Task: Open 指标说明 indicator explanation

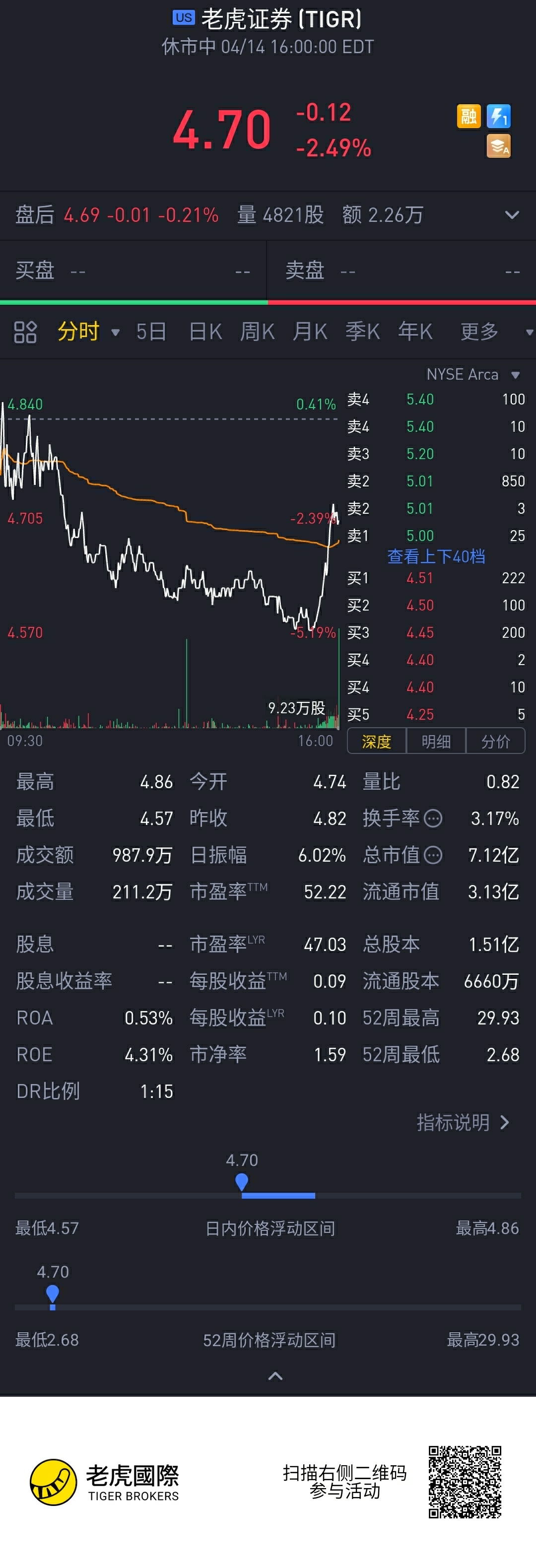Action: click(463, 1122)
